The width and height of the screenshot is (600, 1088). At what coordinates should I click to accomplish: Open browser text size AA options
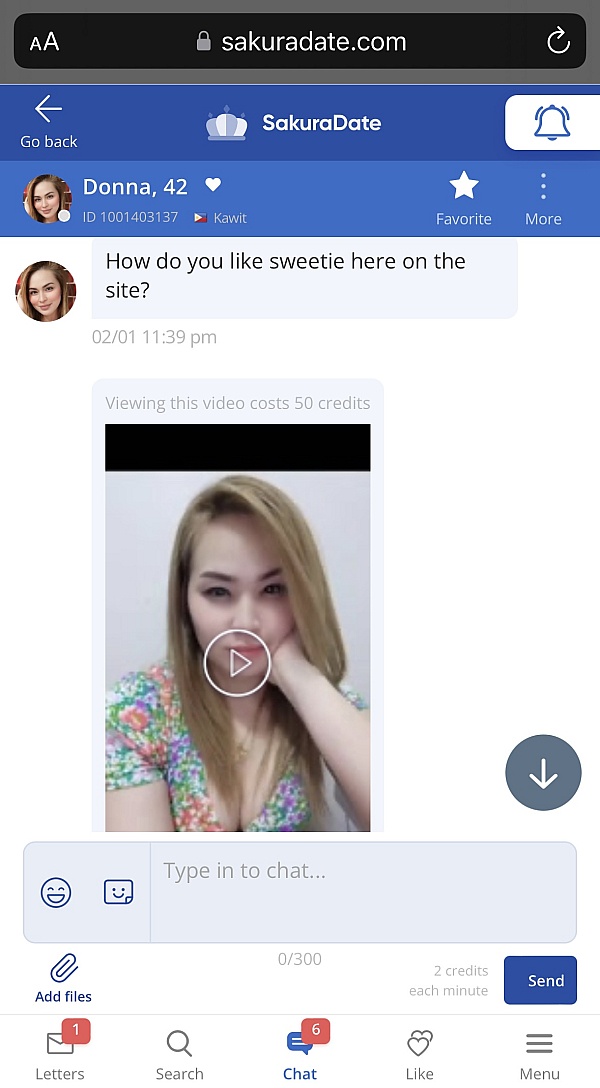pos(44,41)
